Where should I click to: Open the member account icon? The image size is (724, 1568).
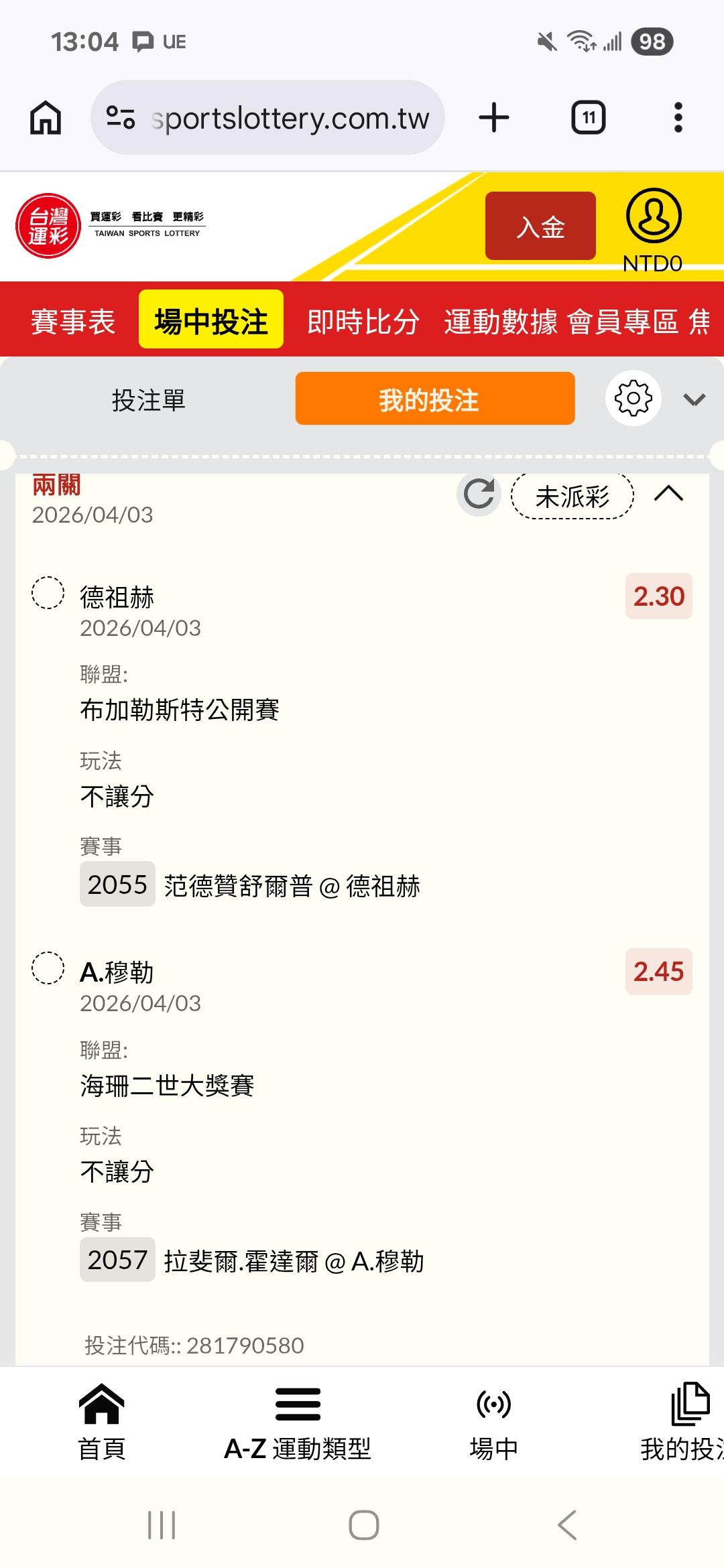point(654,216)
